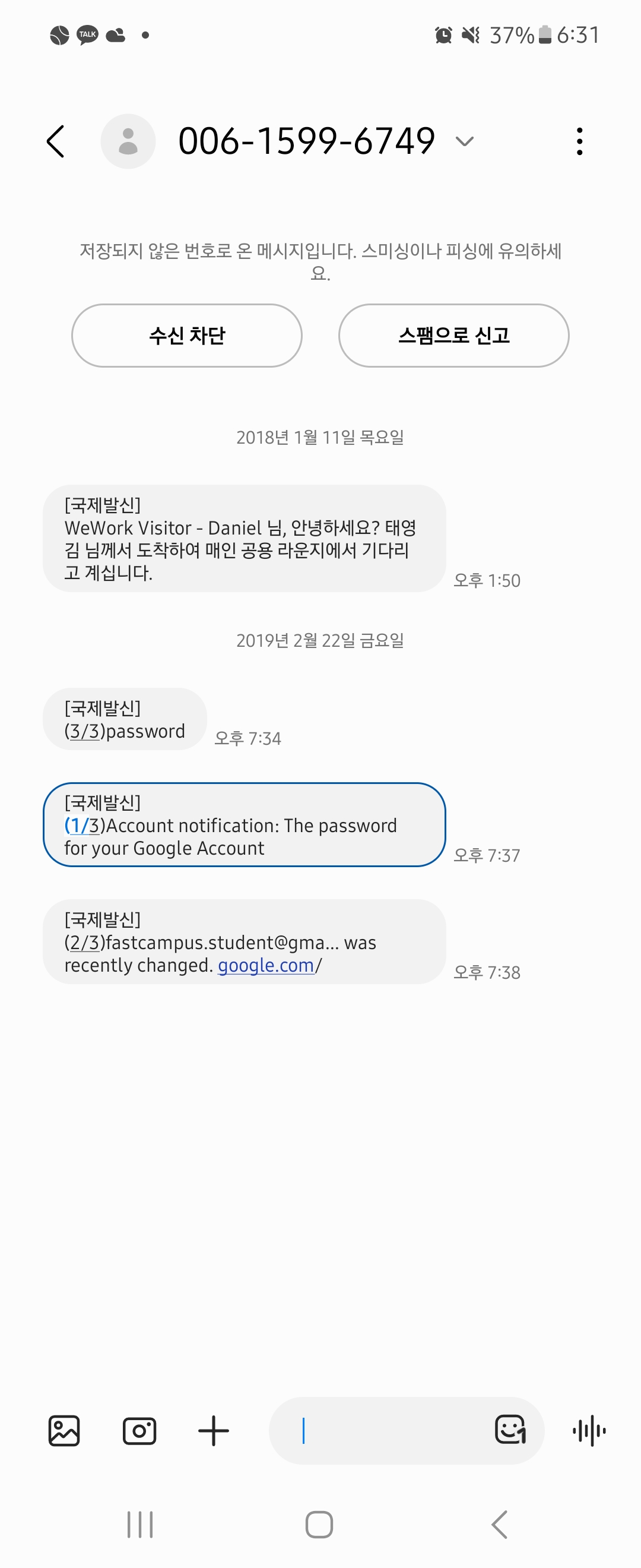Open the camera to take a photo
641x1568 pixels.
pyautogui.click(x=139, y=1430)
